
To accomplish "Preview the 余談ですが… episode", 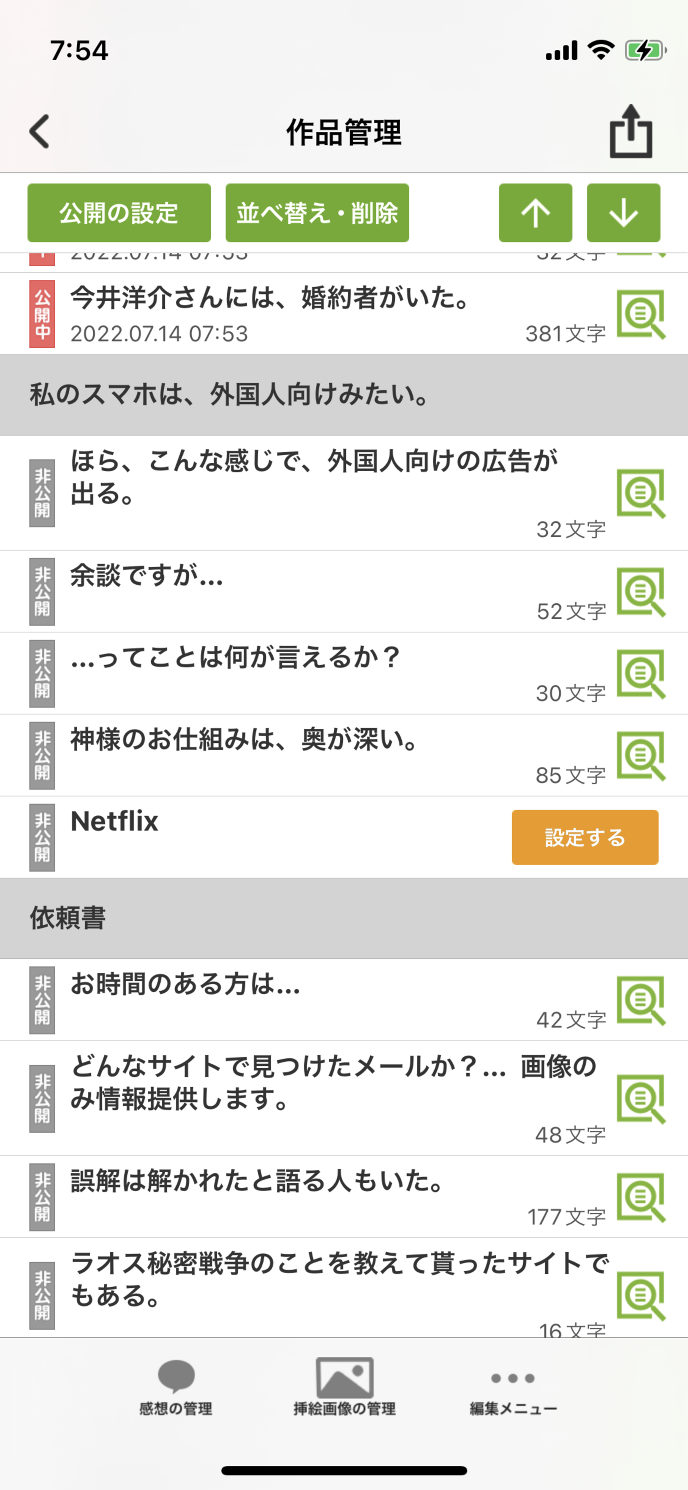I will point(640,591).
